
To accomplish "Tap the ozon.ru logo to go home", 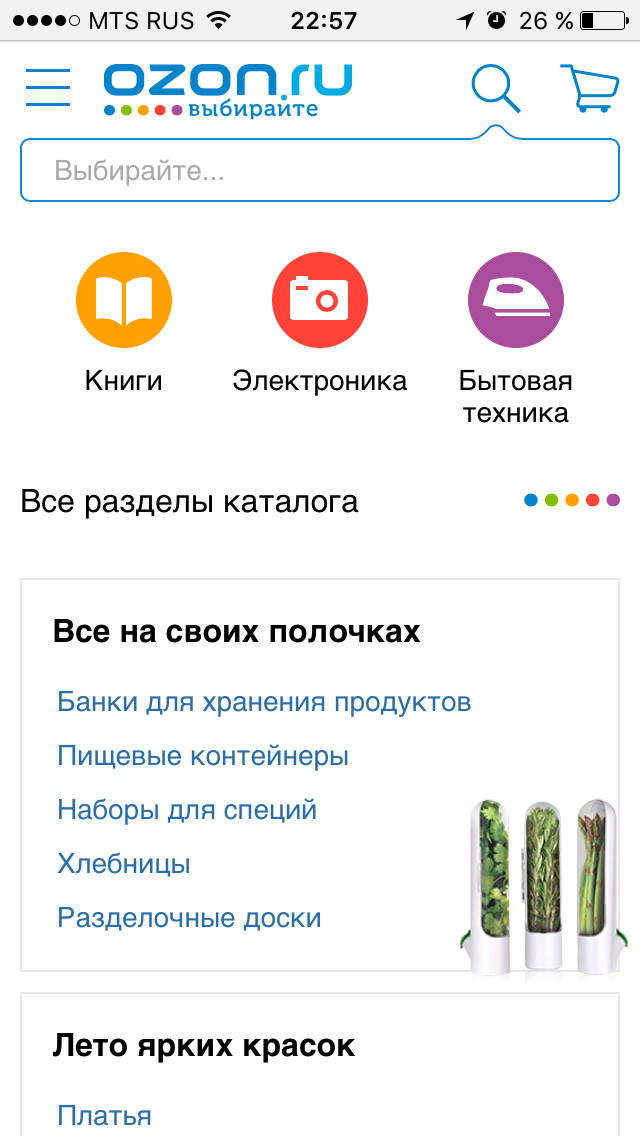I will coord(227,91).
